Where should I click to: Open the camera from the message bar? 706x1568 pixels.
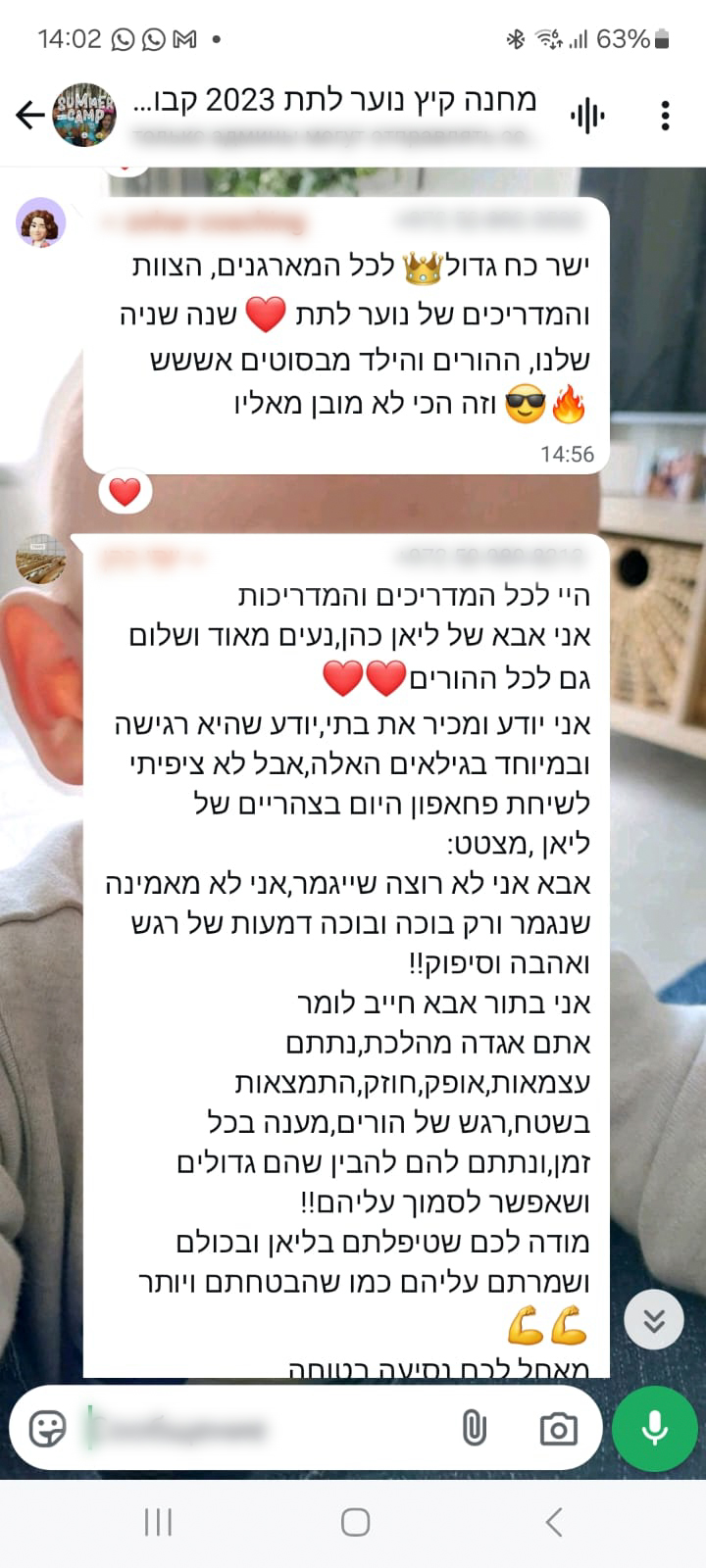point(558,1429)
